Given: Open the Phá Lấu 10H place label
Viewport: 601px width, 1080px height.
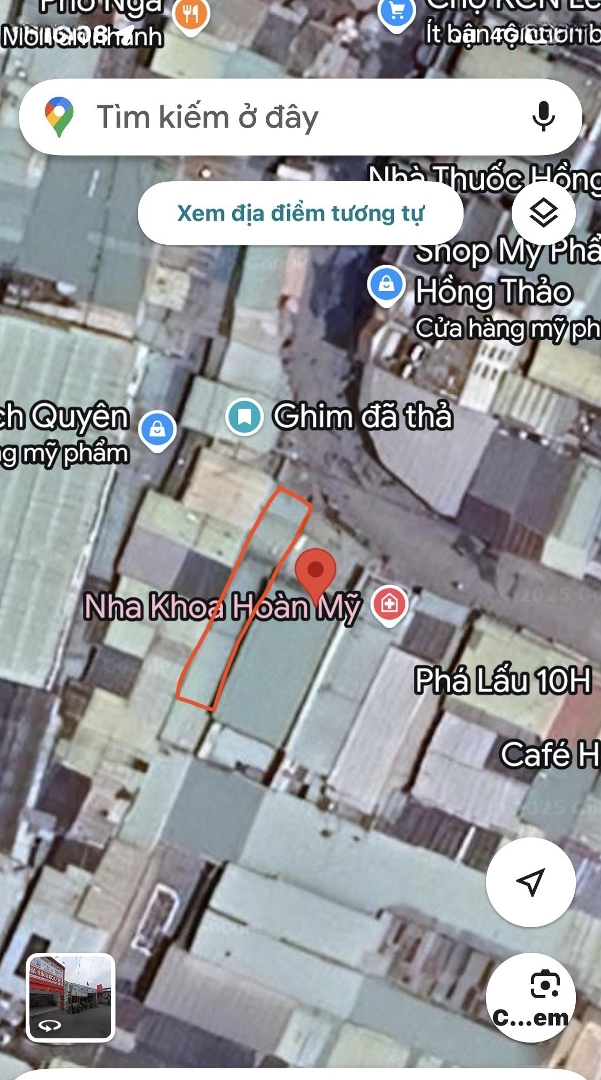Looking at the screenshot, I should [503, 682].
